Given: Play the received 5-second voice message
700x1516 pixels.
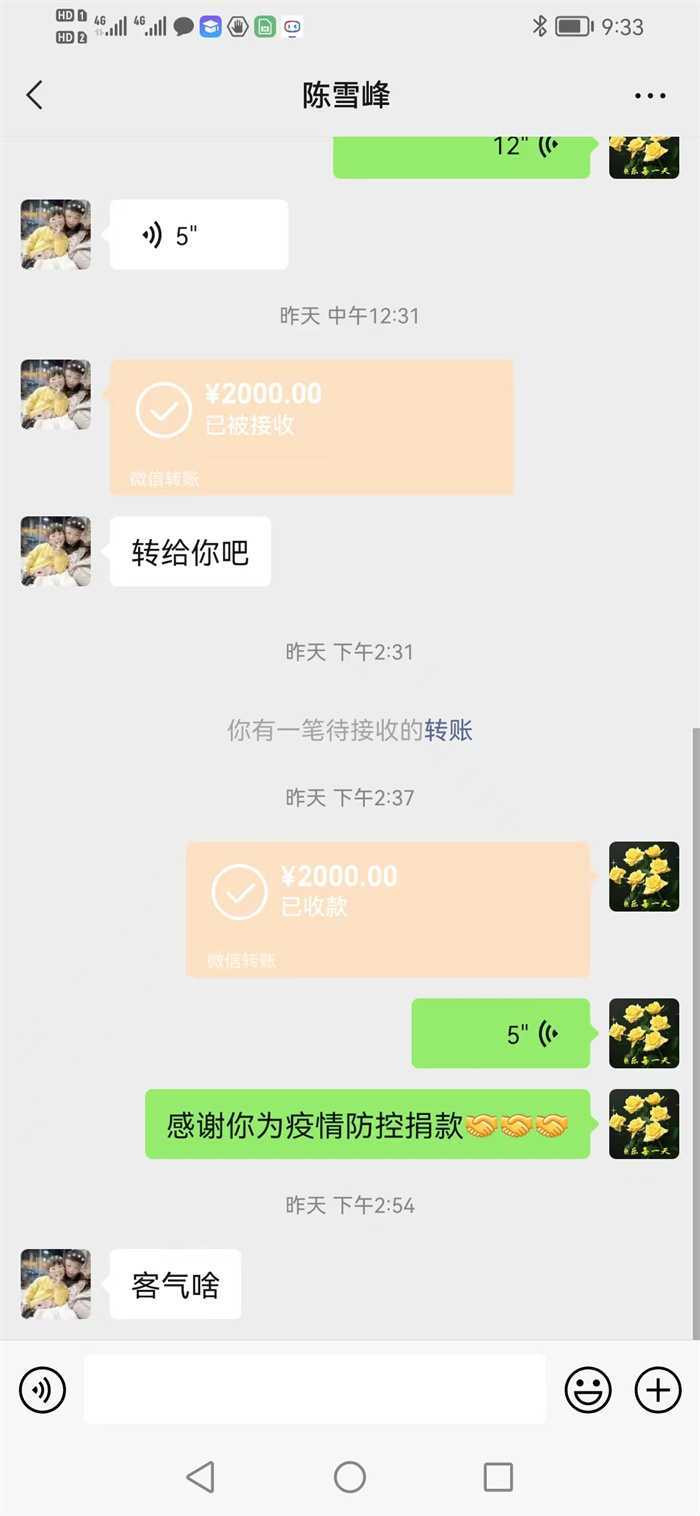Looking at the screenshot, I should (198, 235).
